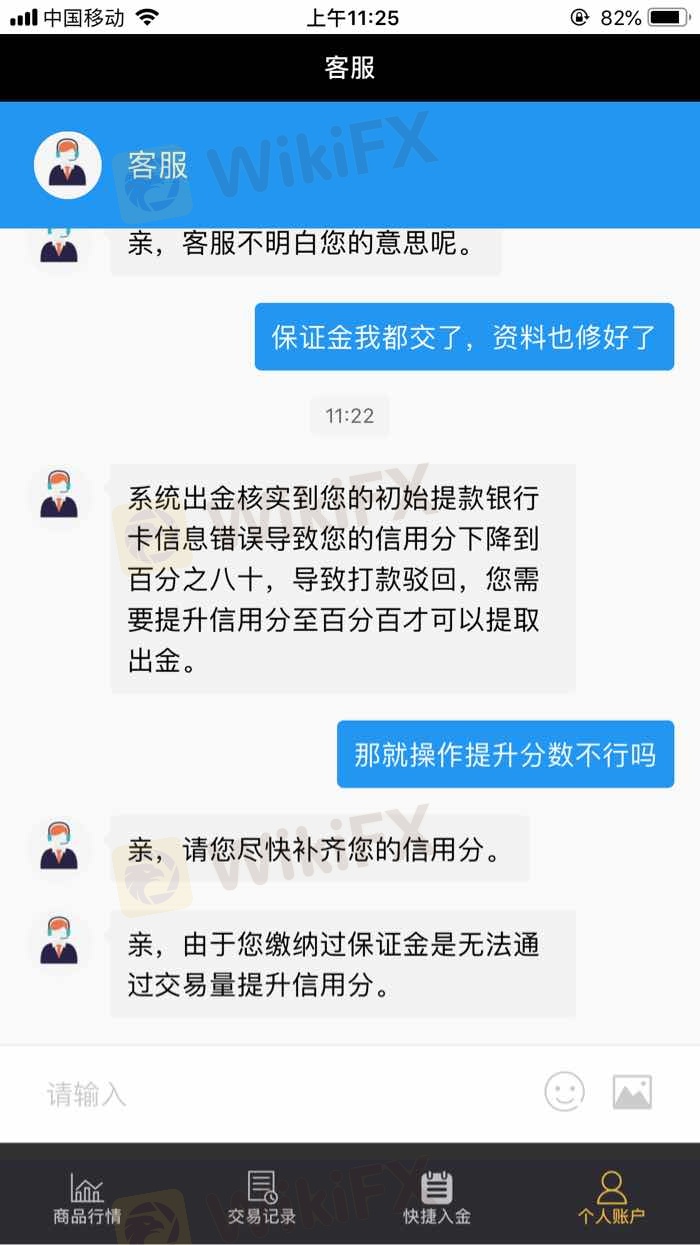
Task: Go to the 快捷入金 tab
Action: click(437, 1198)
